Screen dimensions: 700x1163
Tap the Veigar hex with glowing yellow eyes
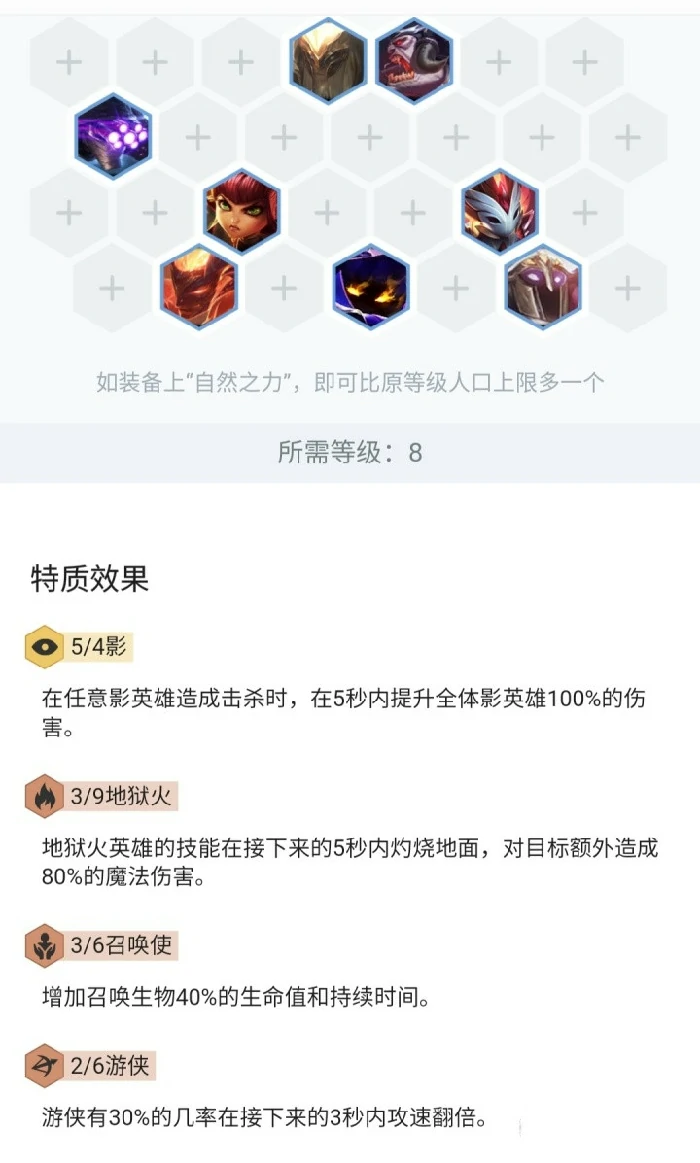[370, 287]
